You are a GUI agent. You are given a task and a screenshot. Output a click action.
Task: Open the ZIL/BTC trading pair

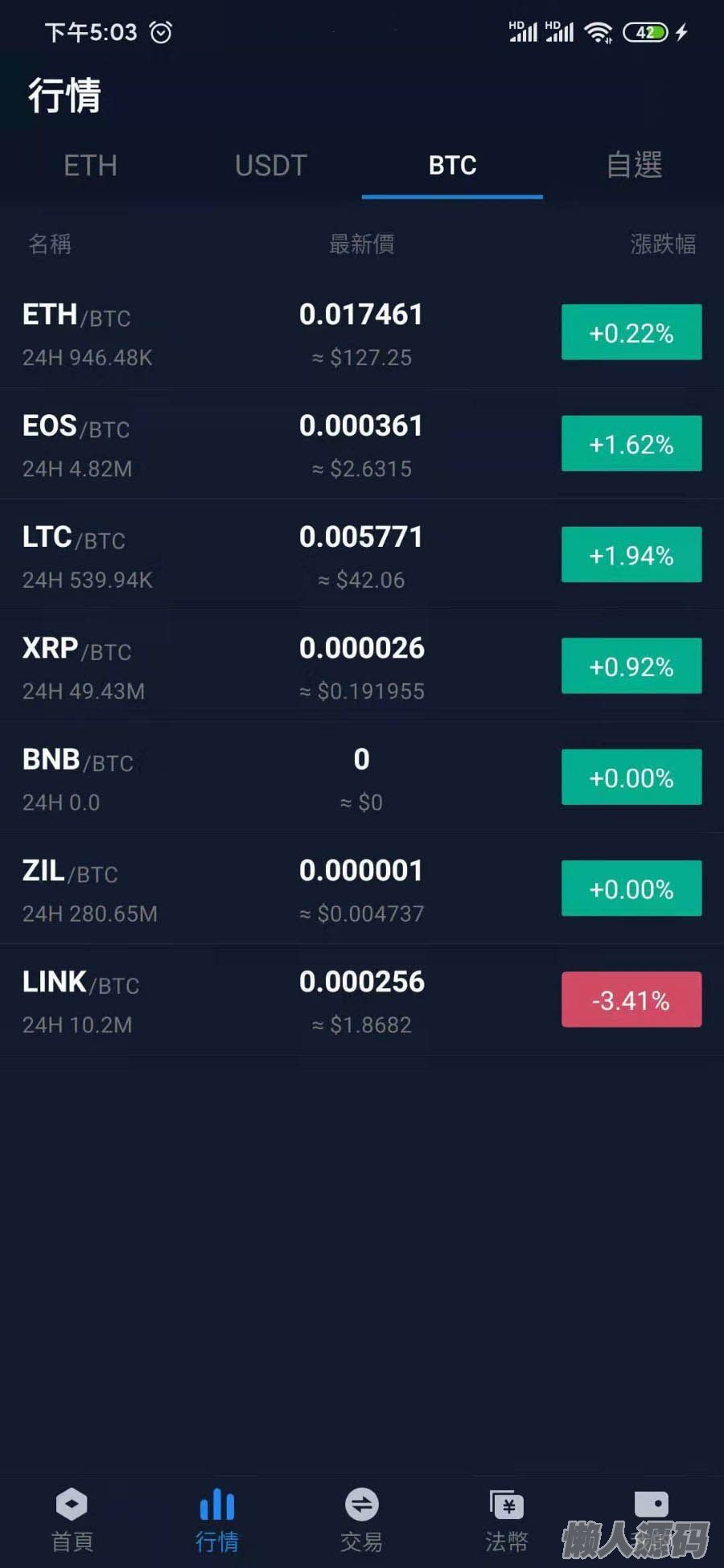point(362,889)
